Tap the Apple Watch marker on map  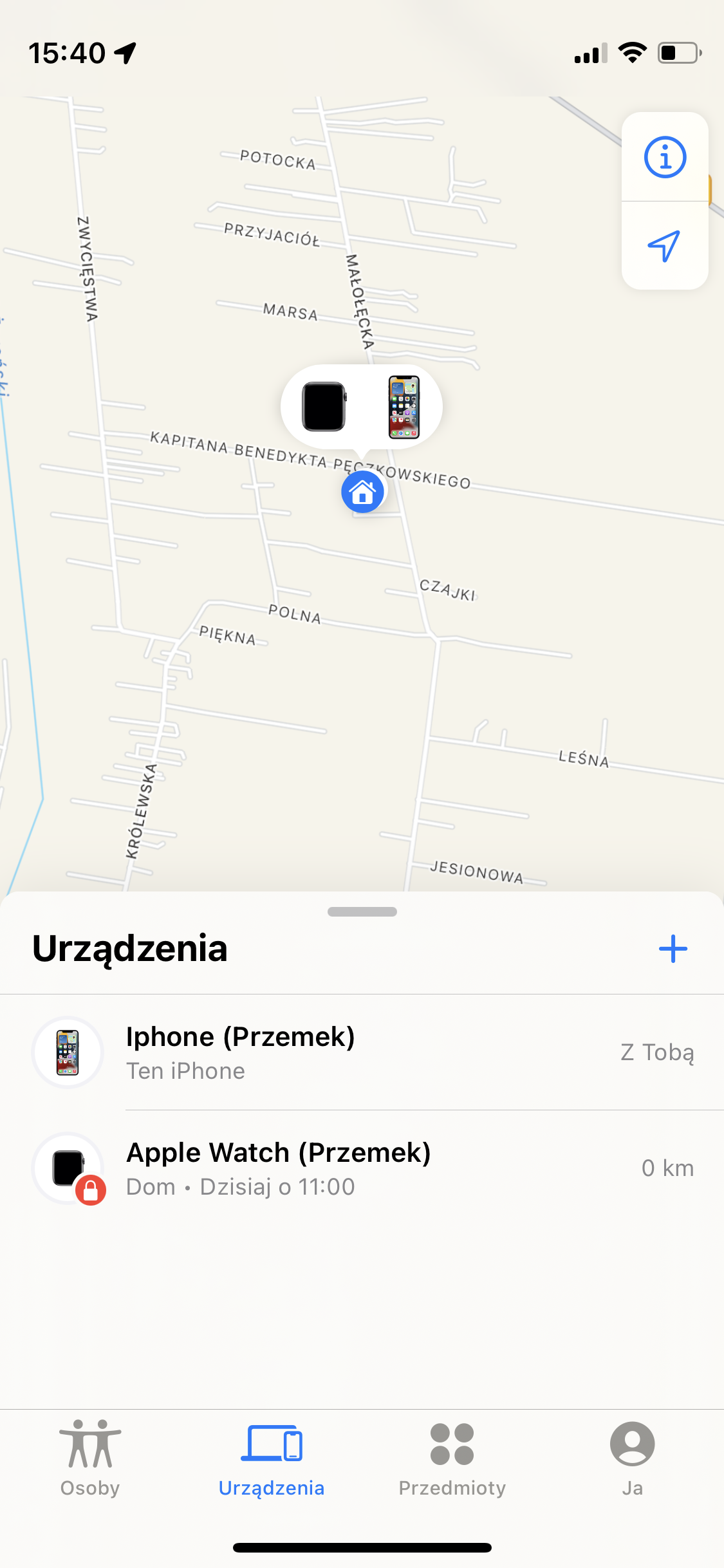point(324,407)
